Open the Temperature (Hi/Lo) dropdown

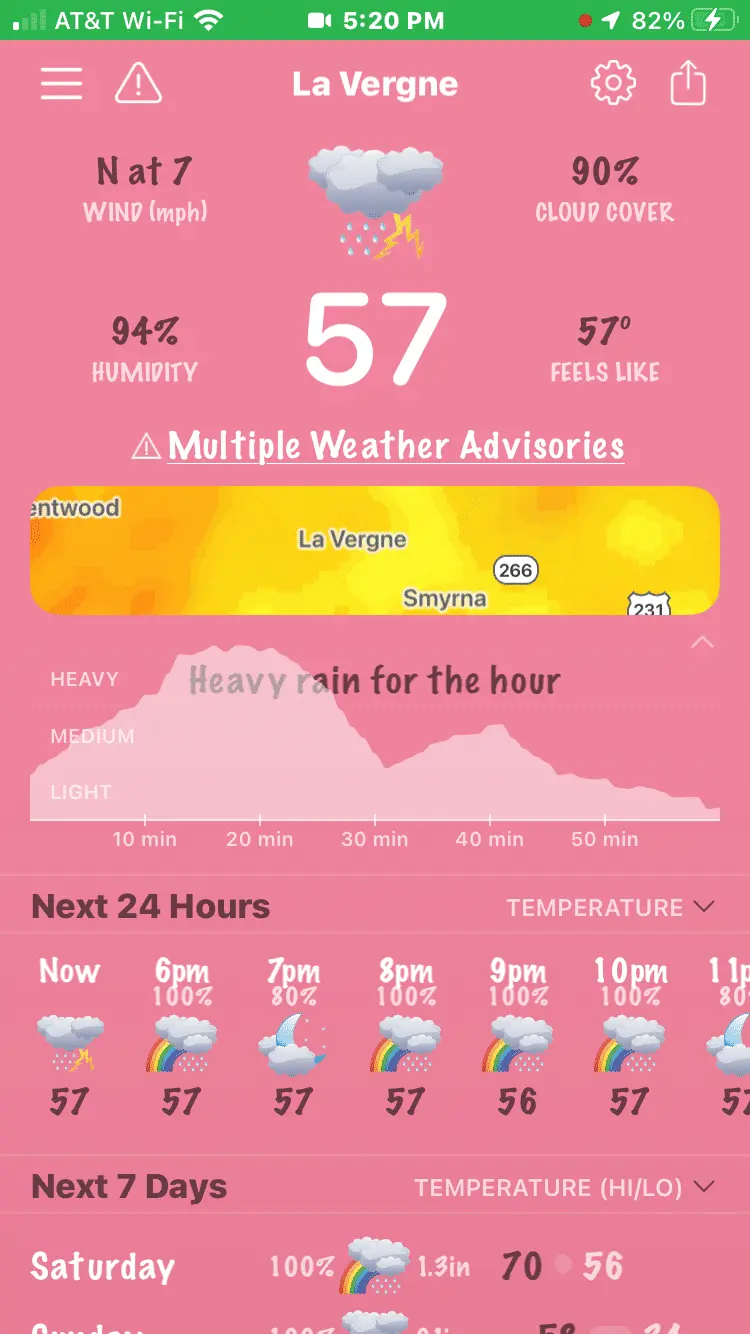pyautogui.click(x=565, y=1187)
